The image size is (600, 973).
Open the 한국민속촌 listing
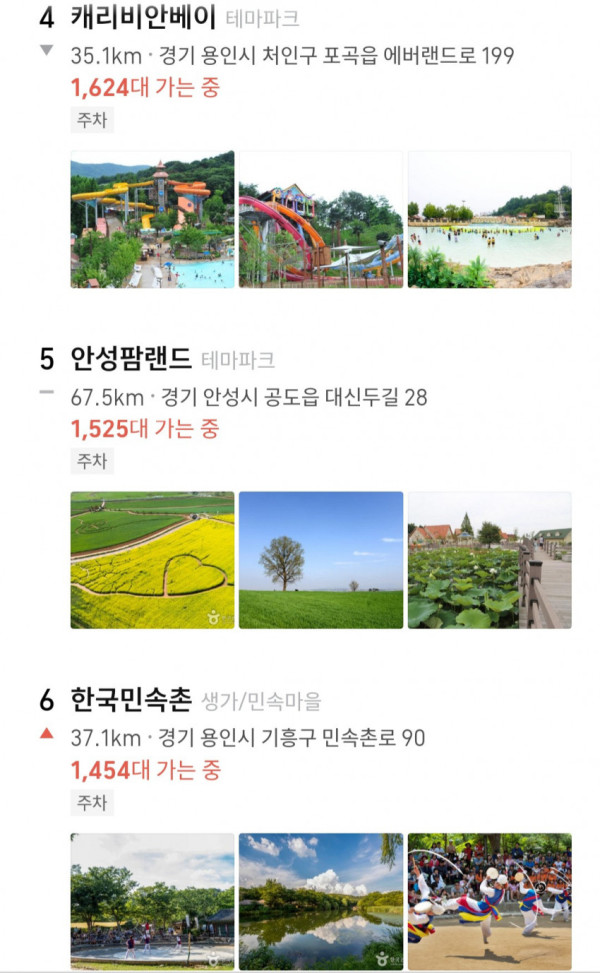click(131, 700)
